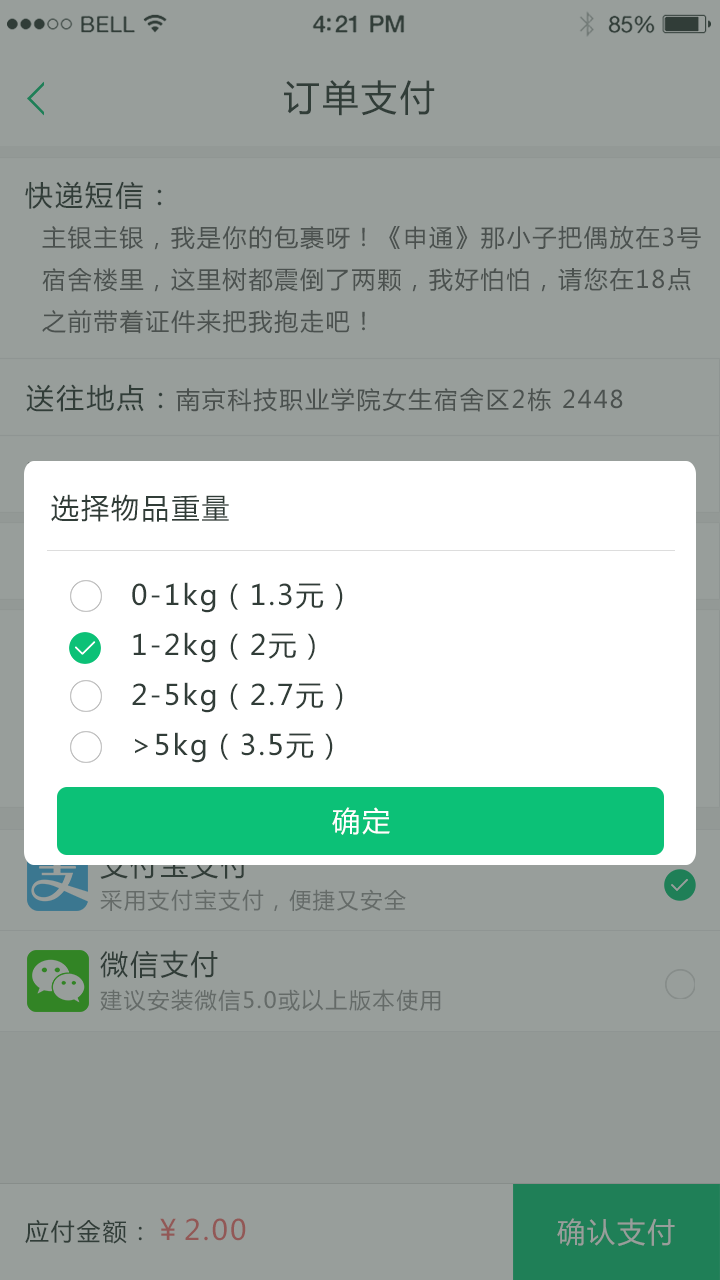Pick the 2-5kg (2.7元) weight option
Image resolution: width=720 pixels, height=1280 pixels.
[86, 696]
